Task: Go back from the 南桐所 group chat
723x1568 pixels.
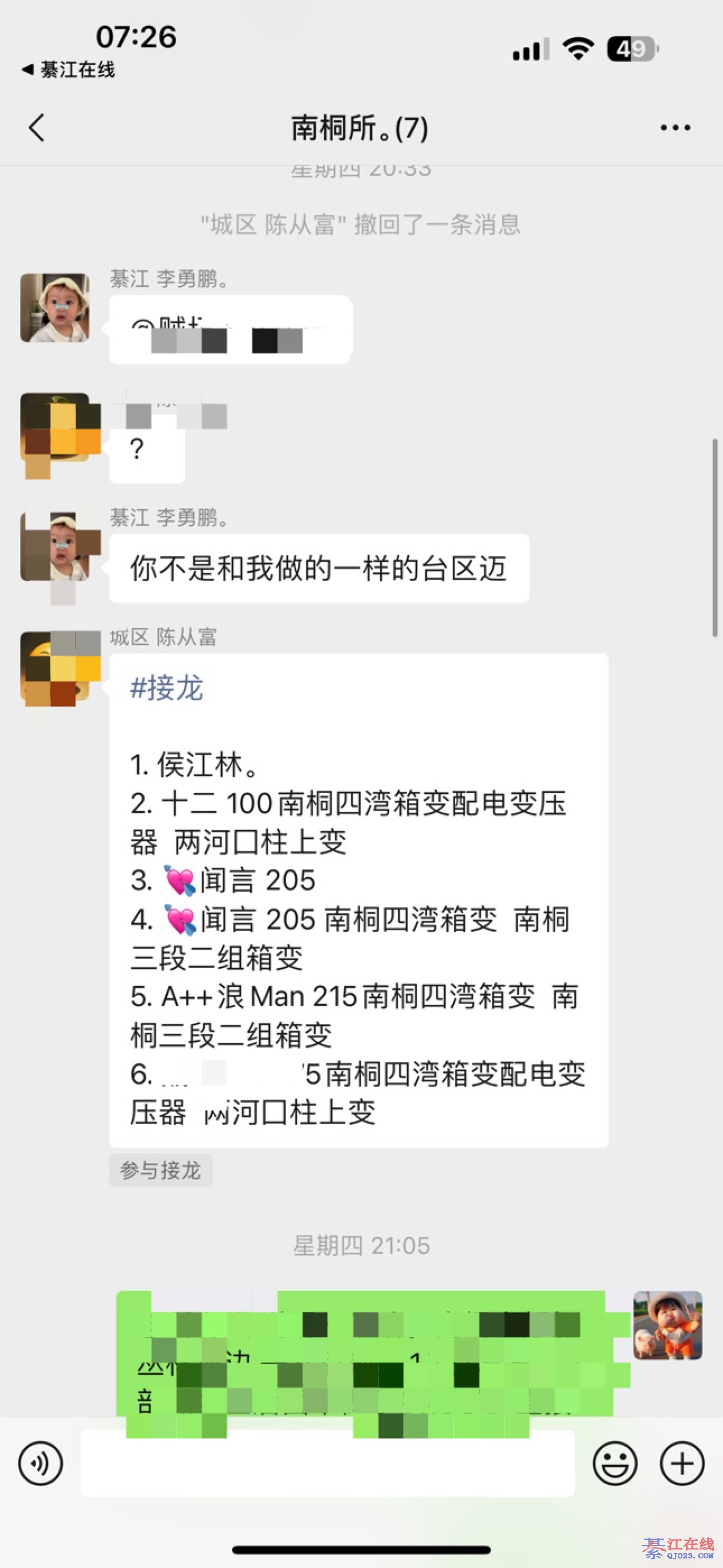Action: click(37, 128)
